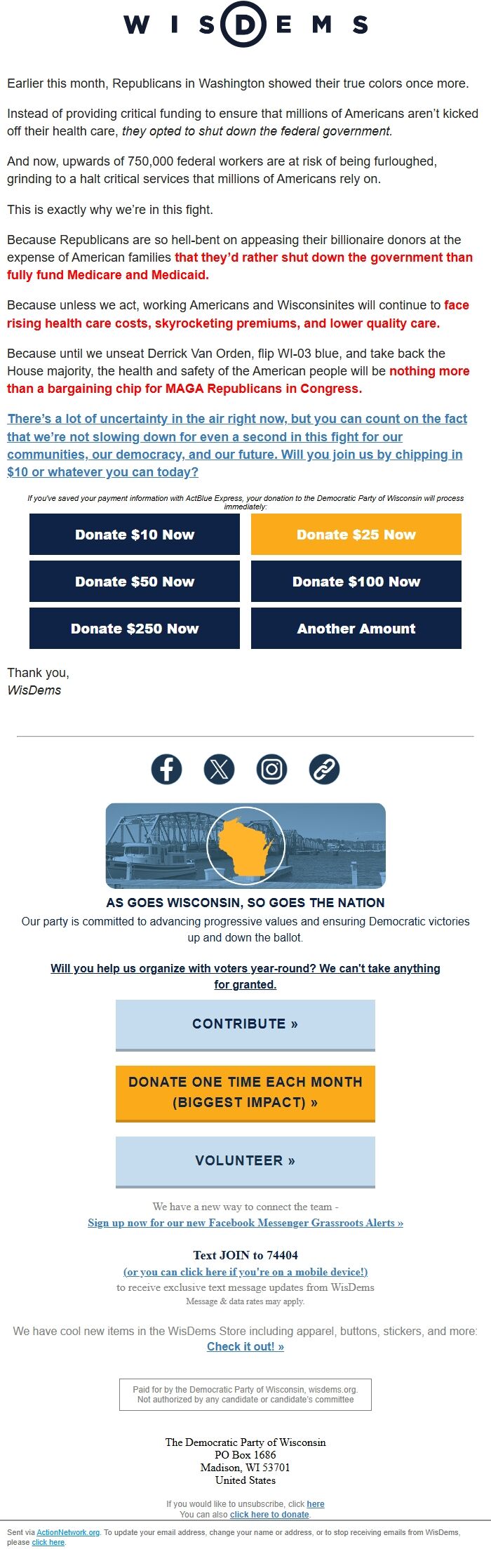Open the ActionNetwork.org link
This screenshot has height=1568, width=491.
point(68,1533)
